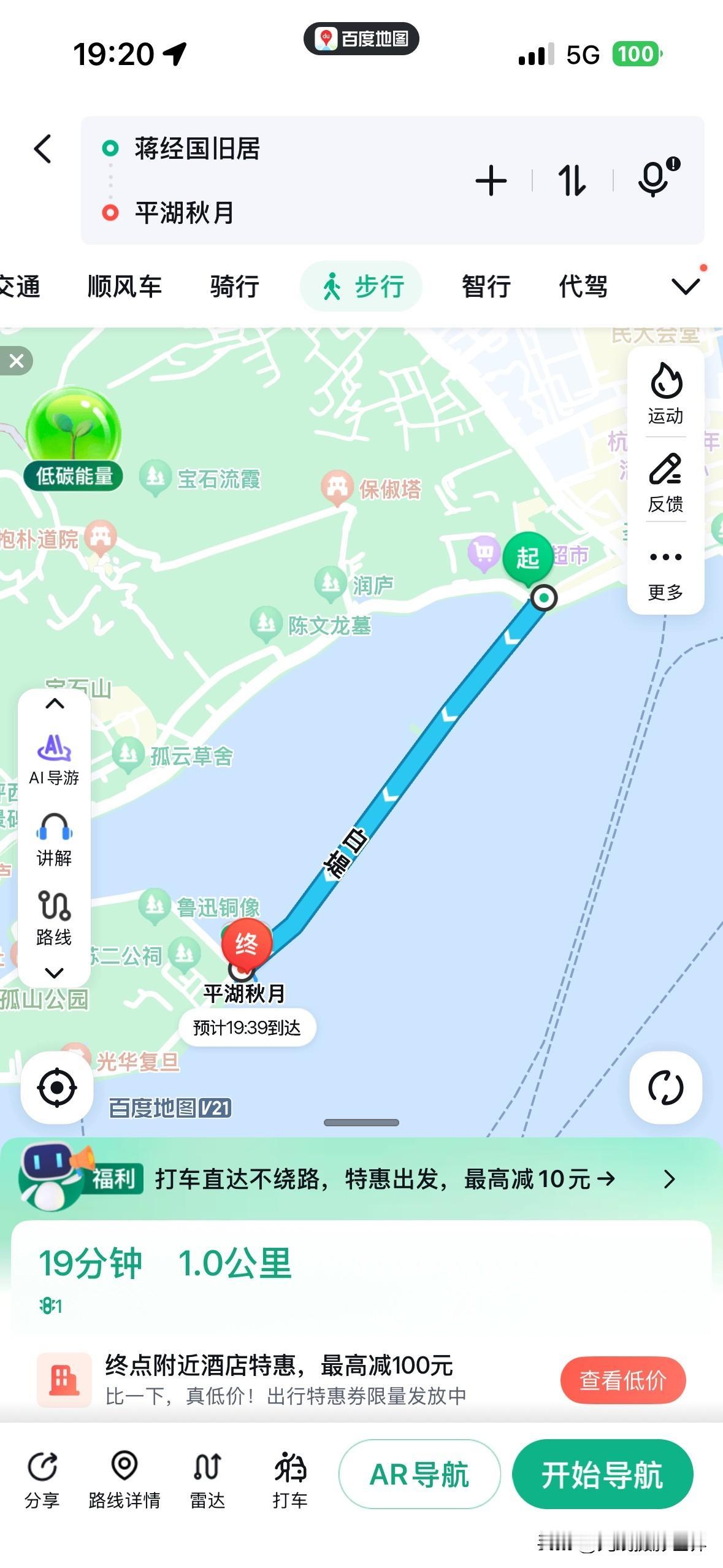Viewport: 723px width, 1568px height.
Task: Tap the plus icon to add a waypoint
Action: pyautogui.click(x=490, y=181)
